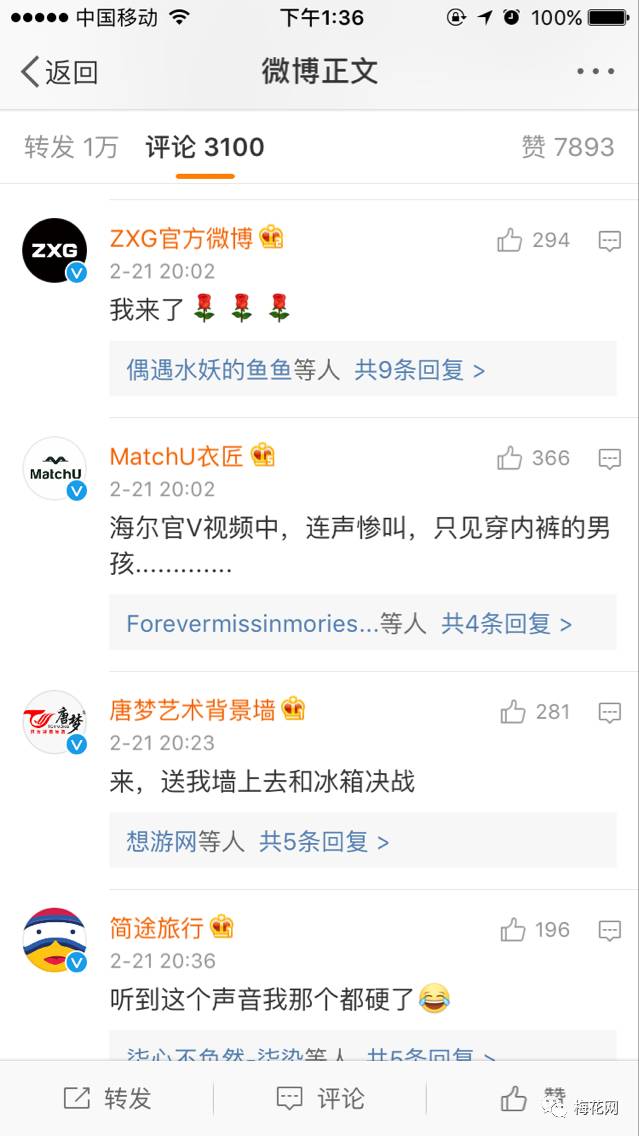The width and height of the screenshot is (639, 1136).
Task: Reply to the MatchU衣匠 comment
Action: [x=609, y=459]
